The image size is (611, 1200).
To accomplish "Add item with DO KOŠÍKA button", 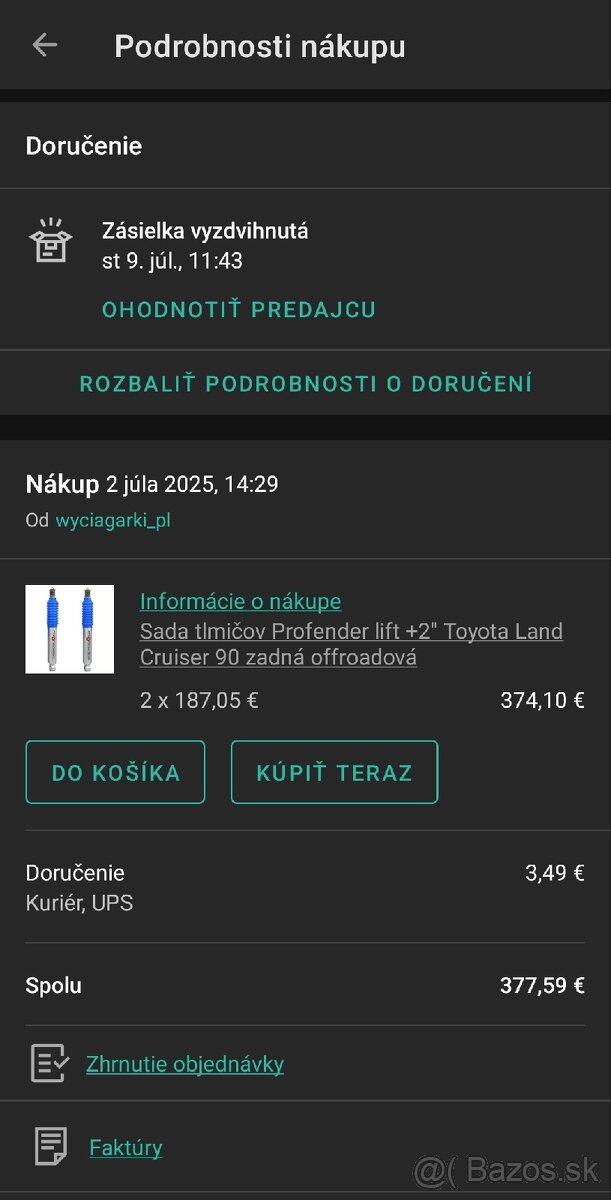I will [x=115, y=772].
